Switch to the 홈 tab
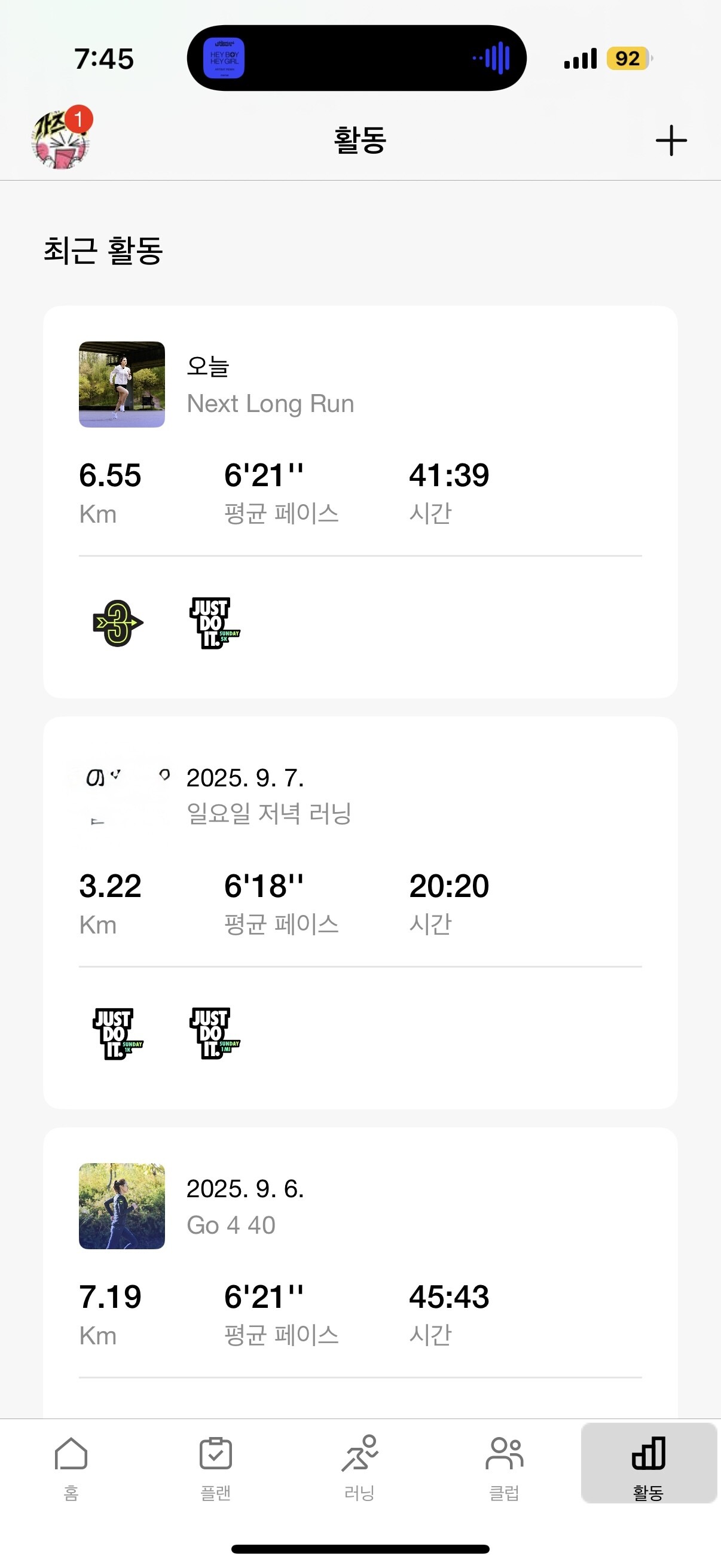721x1568 pixels. point(71,1466)
